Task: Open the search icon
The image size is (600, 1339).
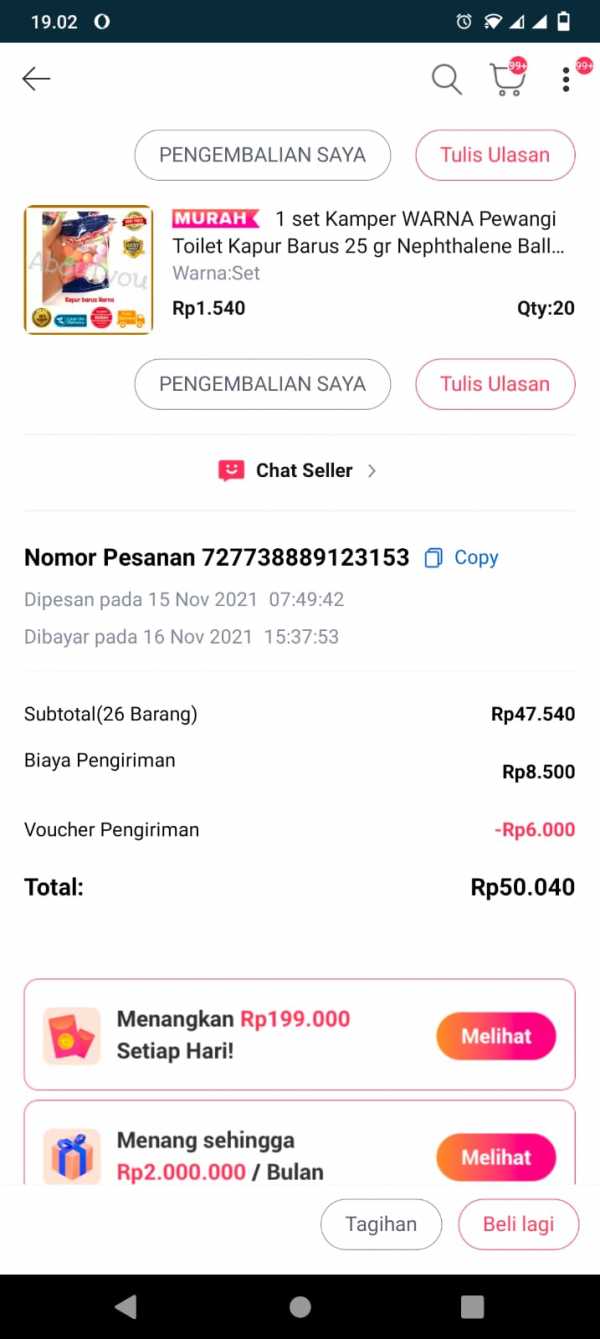Action: click(446, 79)
